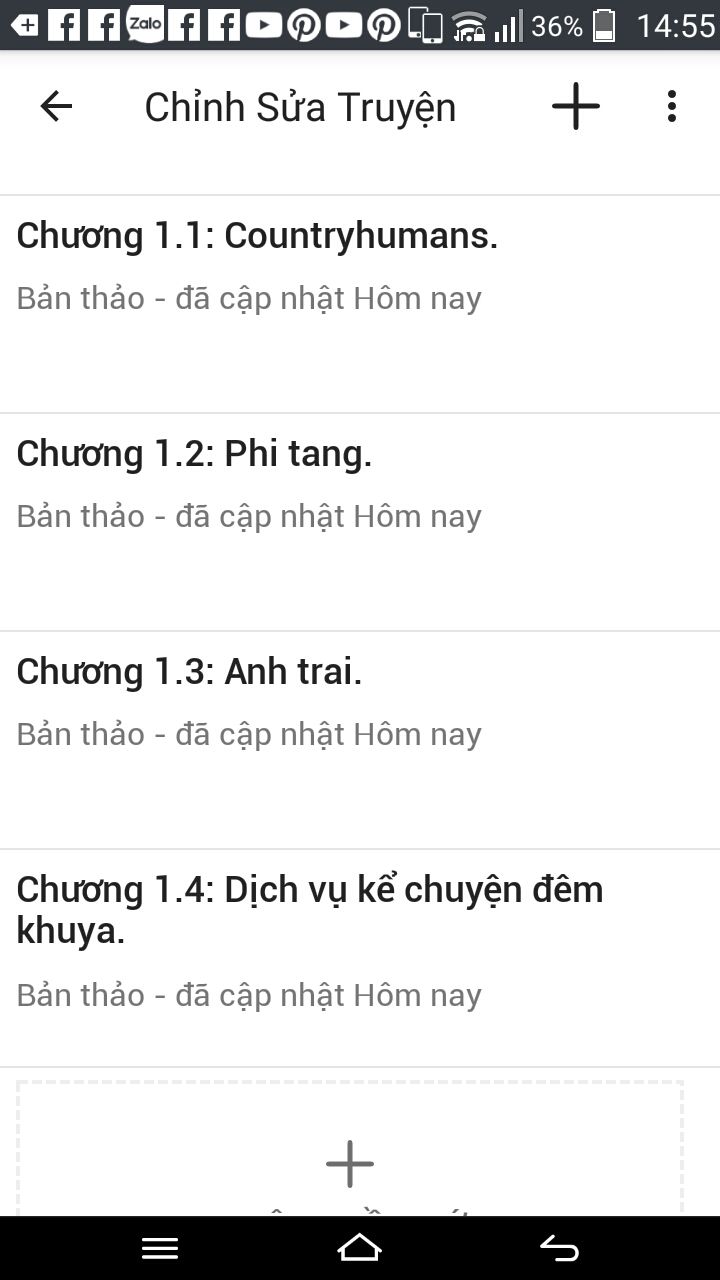Go to the Android home screen
This screenshot has height=1280, width=720.
(360, 1248)
